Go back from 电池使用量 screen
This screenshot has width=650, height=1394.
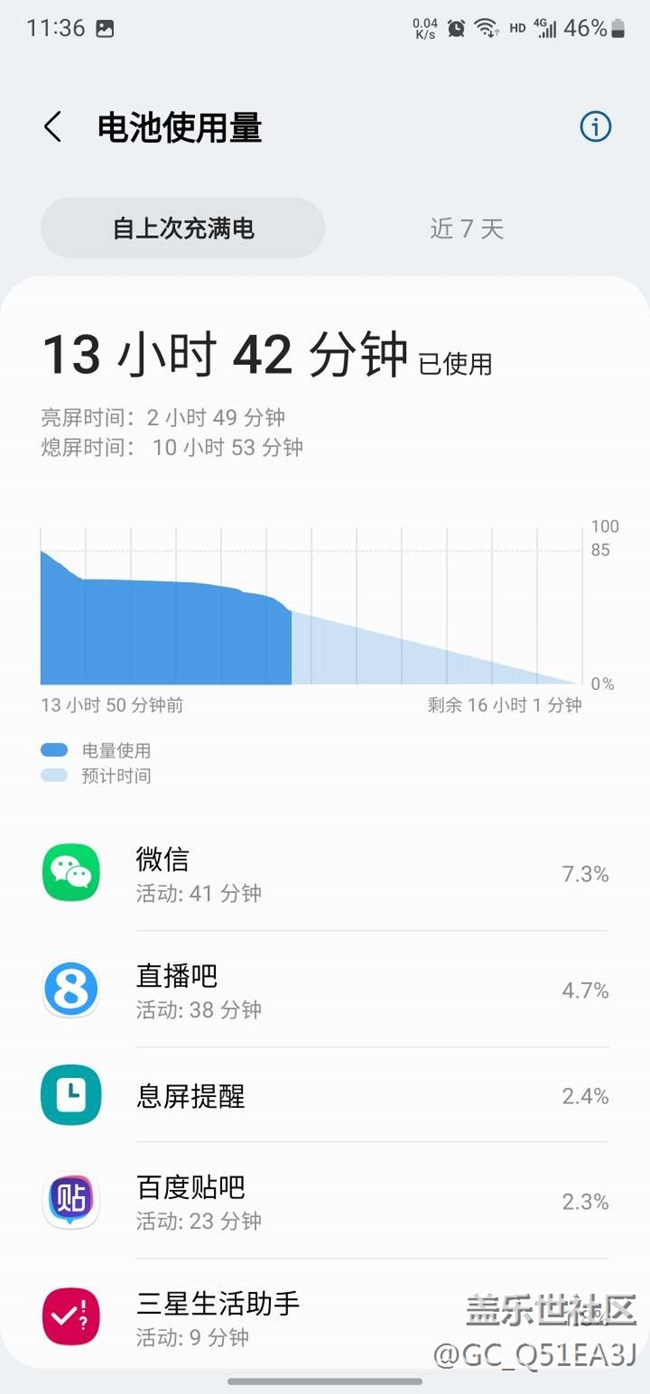pos(53,127)
